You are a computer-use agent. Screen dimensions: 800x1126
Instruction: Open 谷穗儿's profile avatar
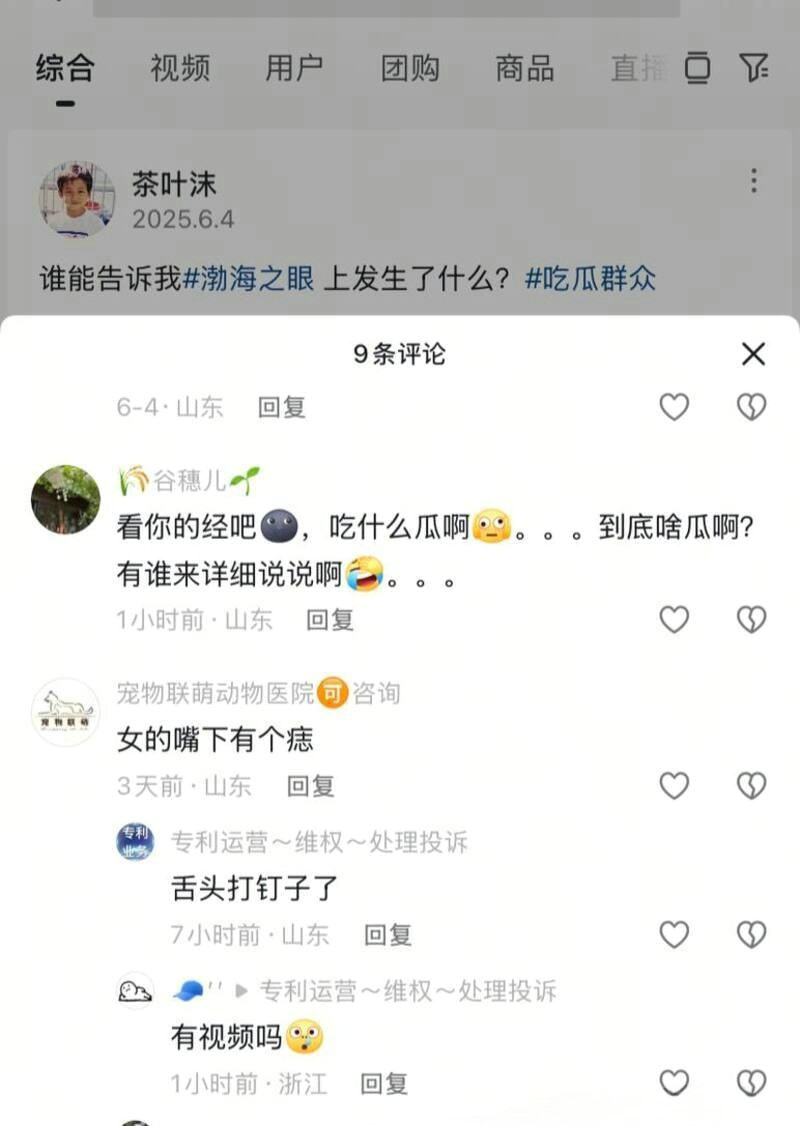point(66,499)
